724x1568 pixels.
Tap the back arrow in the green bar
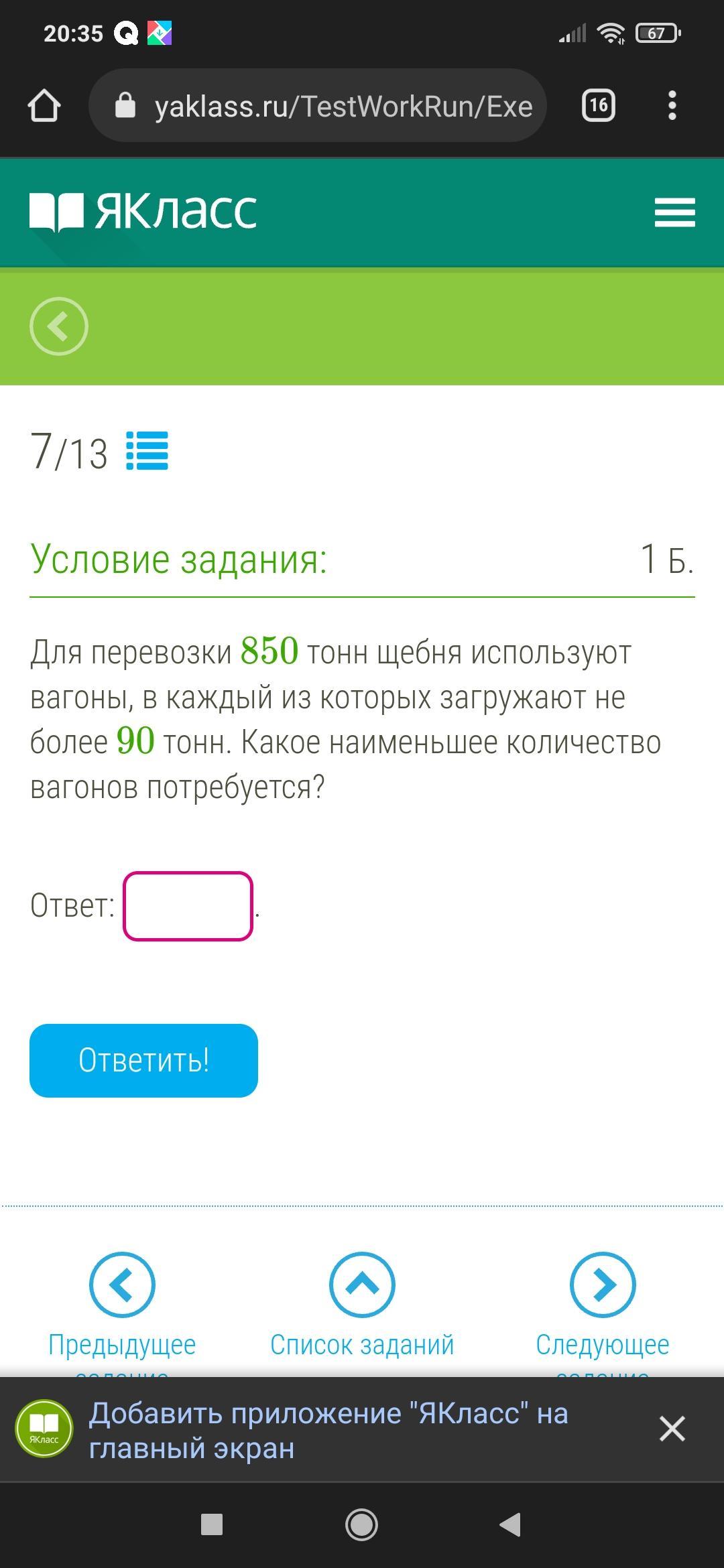(59, 326)
